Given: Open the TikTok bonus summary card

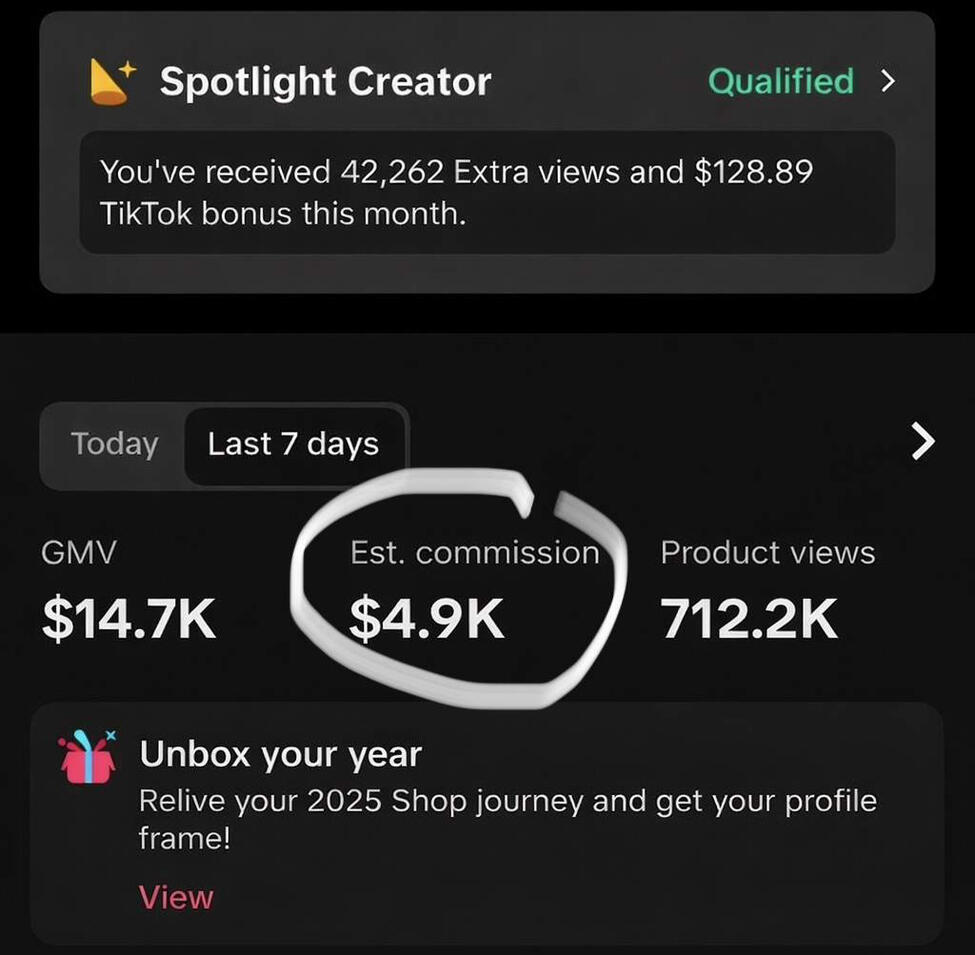Looking at the screenshot, I should [x=487, y=192].
